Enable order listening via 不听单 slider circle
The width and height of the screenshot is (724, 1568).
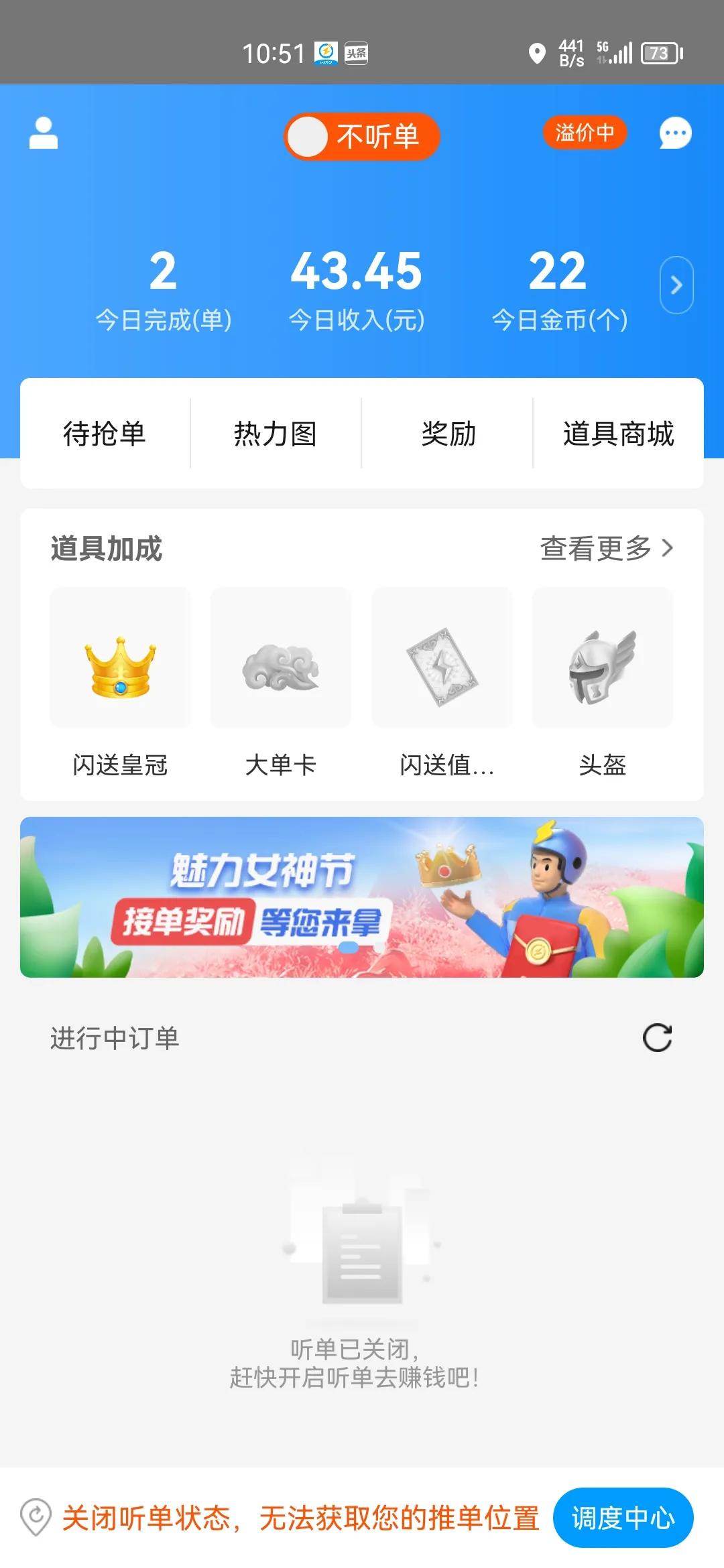click(308, 135)
